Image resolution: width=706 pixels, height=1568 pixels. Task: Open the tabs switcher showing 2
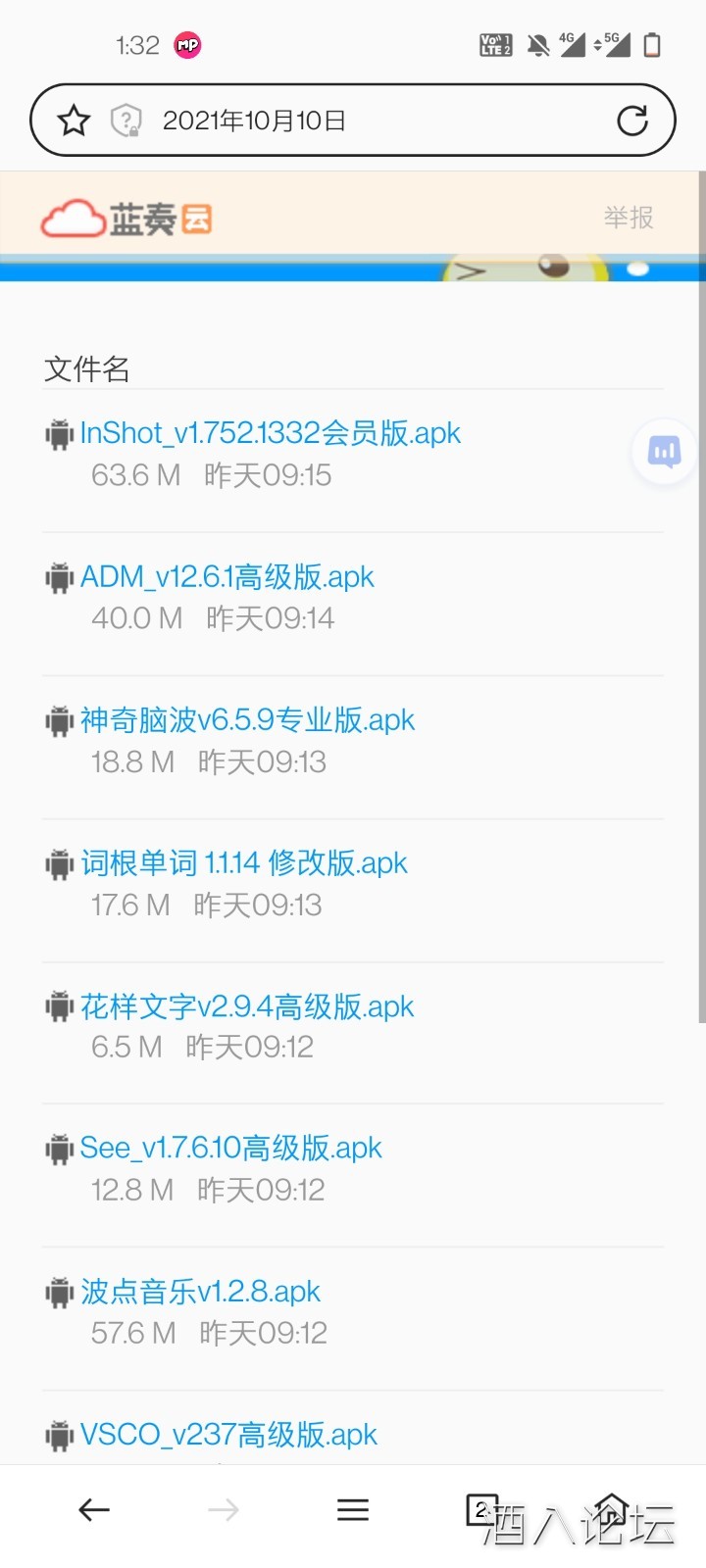coord(482,1509)
